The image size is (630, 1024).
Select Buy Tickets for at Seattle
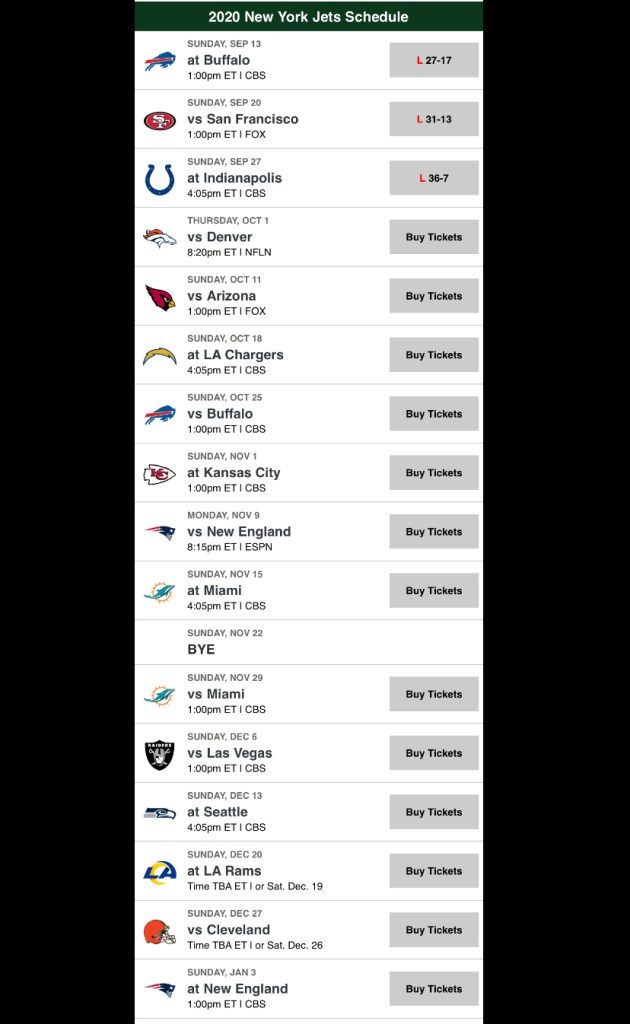pos(433,812)
